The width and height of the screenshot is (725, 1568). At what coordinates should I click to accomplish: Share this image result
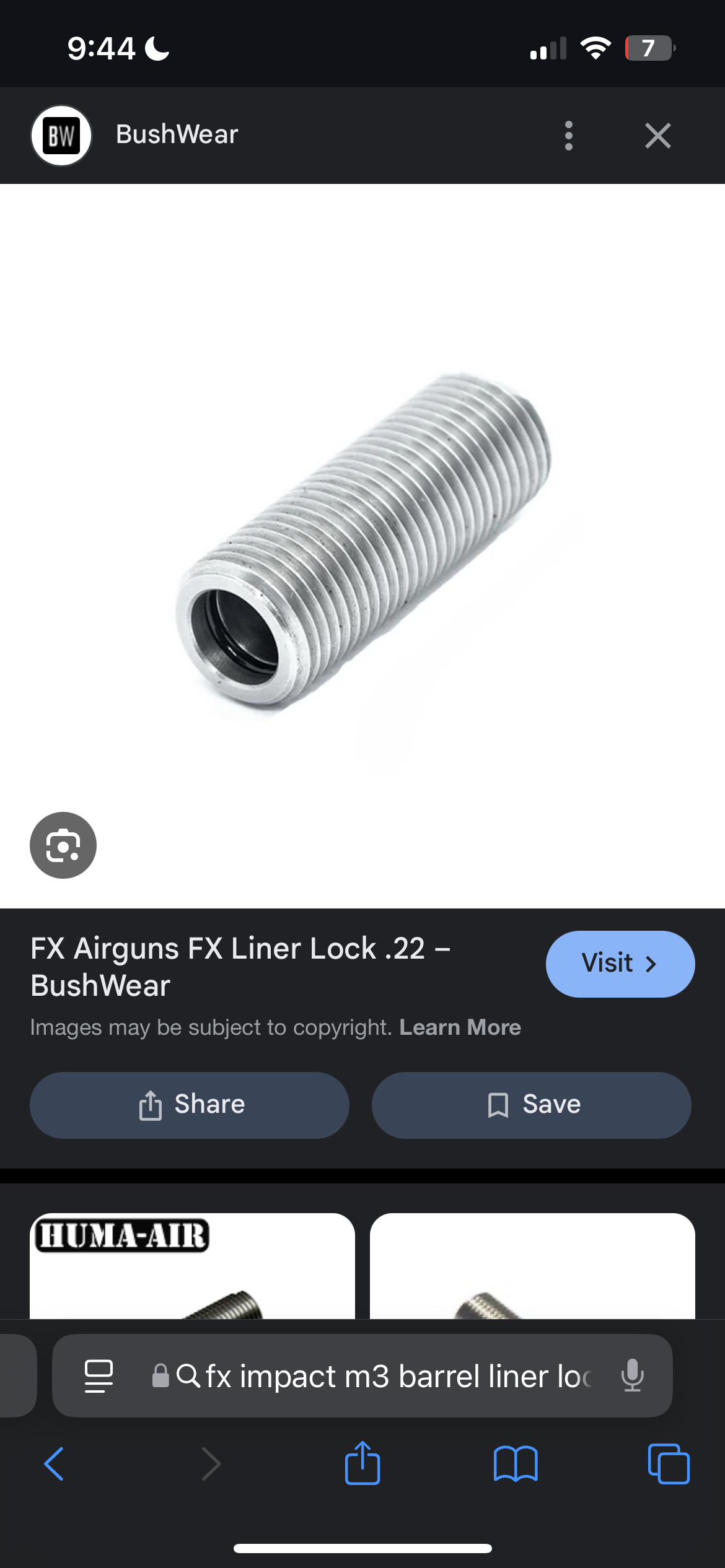(x=190, y=1105)
